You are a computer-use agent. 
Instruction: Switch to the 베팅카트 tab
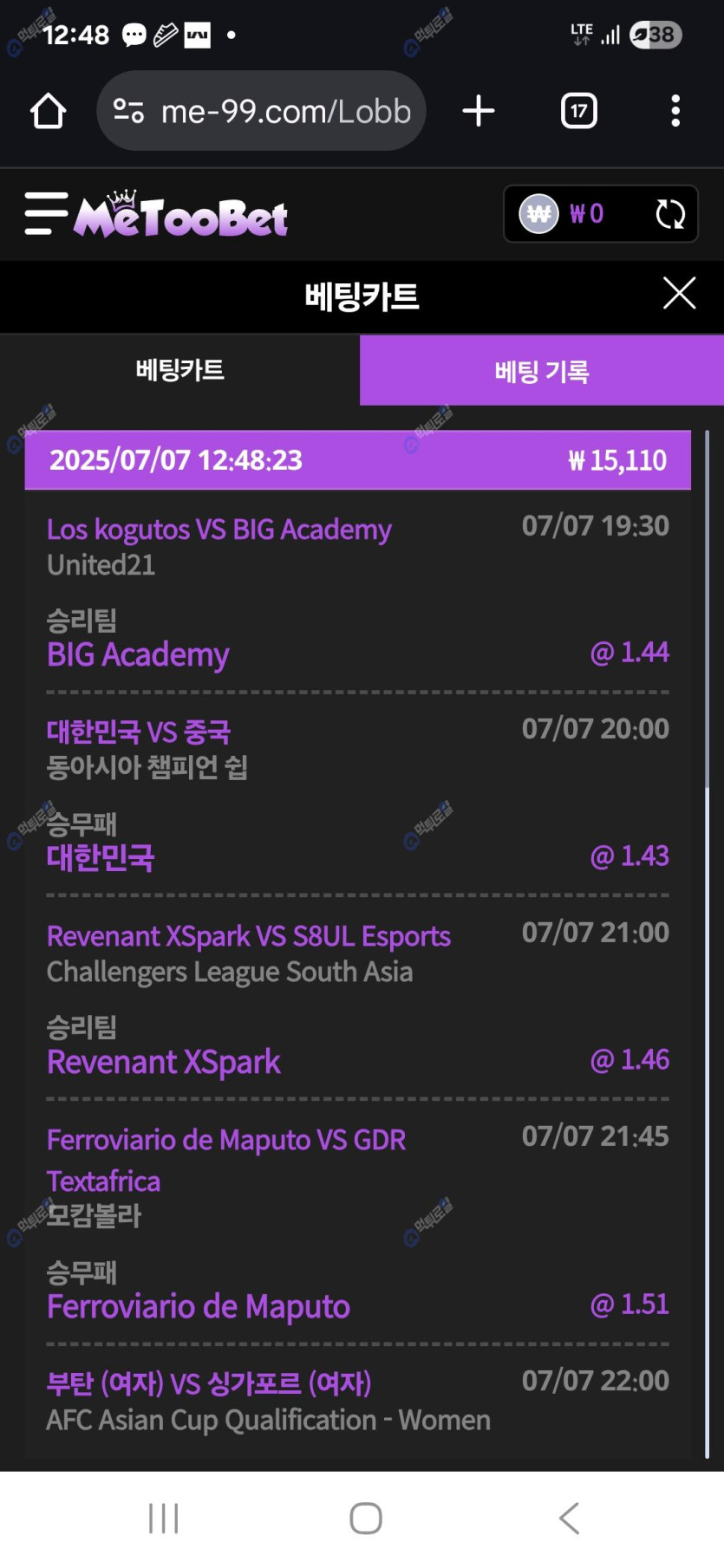point(179,370)
